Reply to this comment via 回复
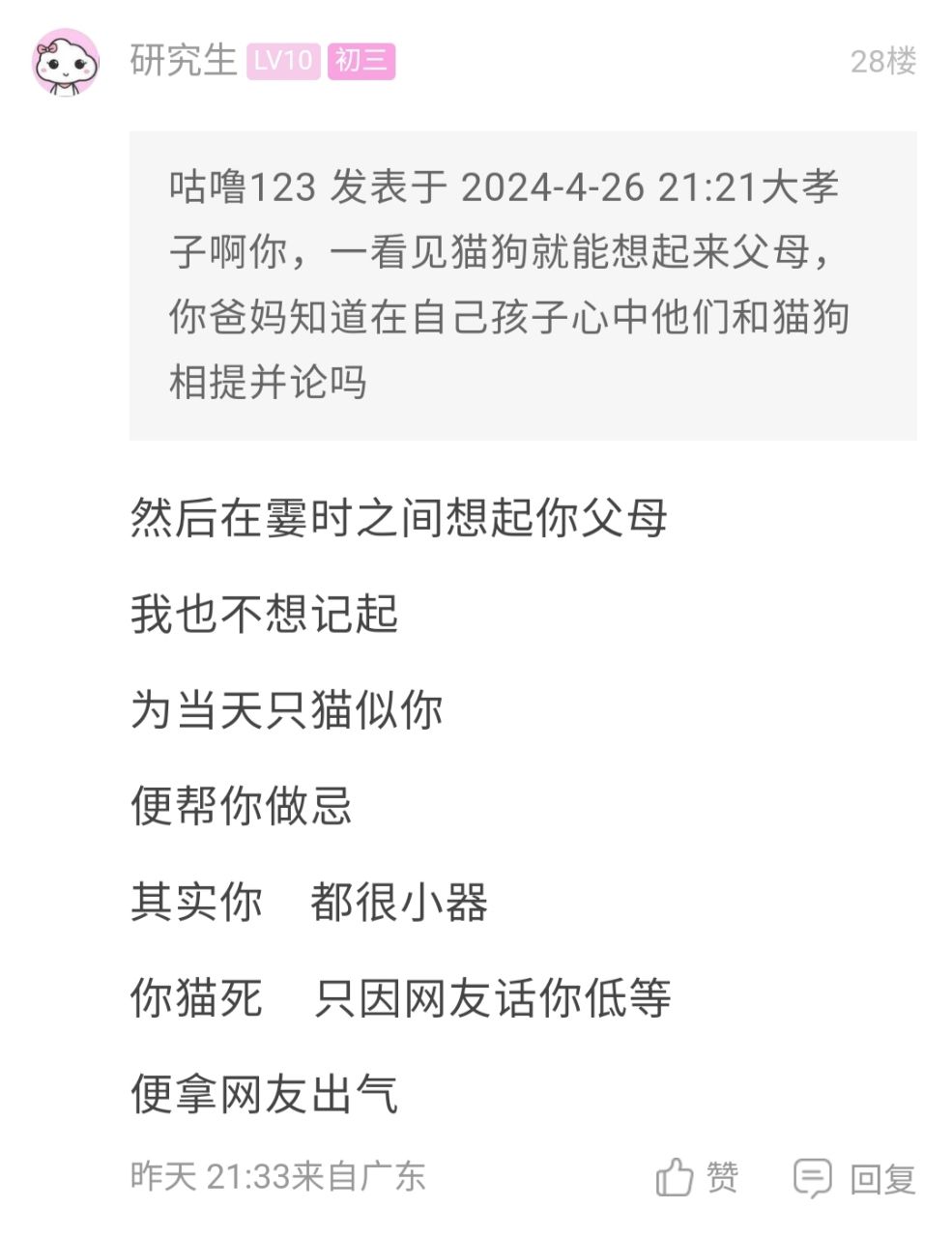The image size is (952, 1237). tap(854, 1177)
